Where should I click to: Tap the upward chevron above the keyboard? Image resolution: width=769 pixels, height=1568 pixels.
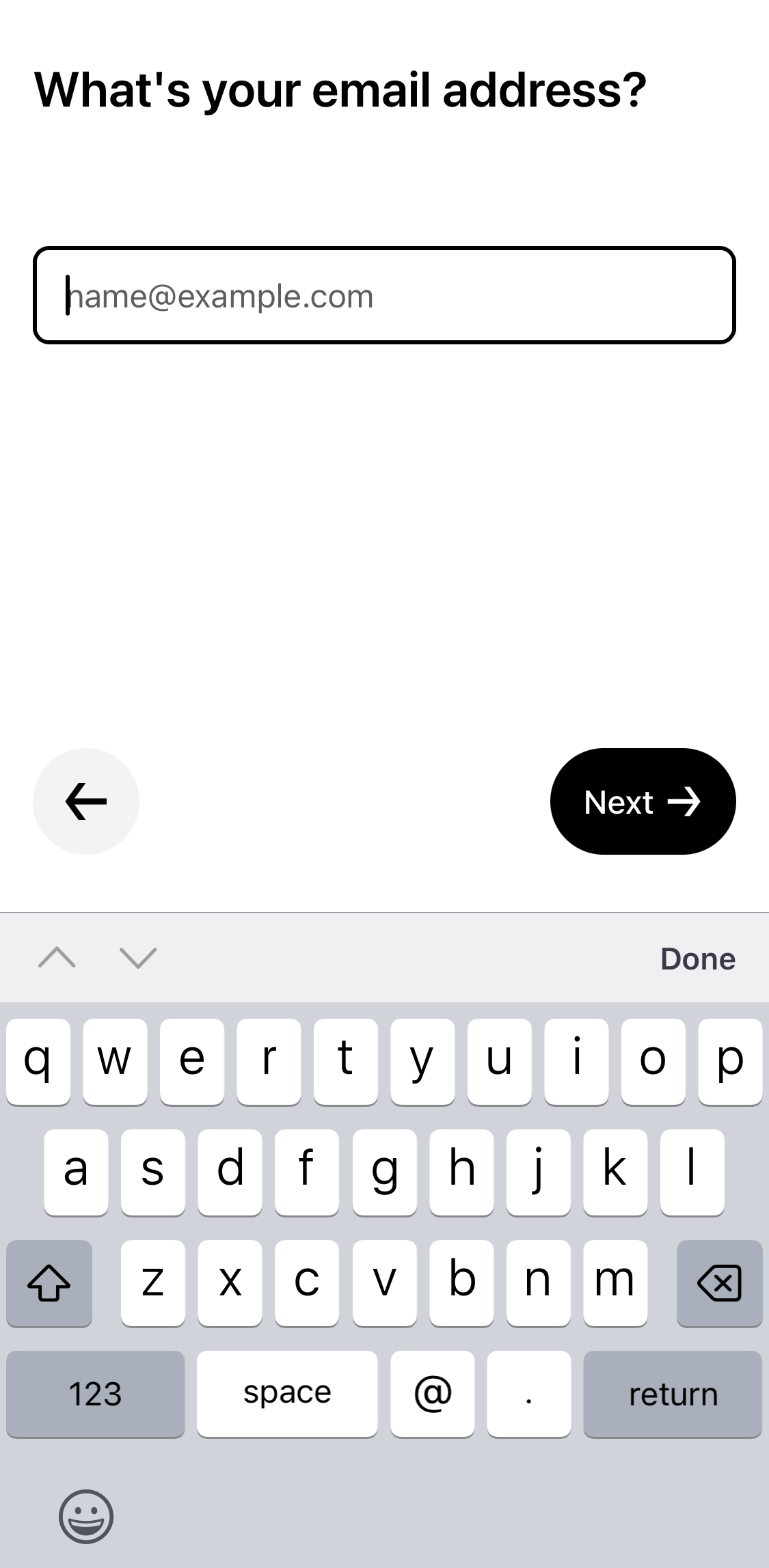[x=58, y=959]
